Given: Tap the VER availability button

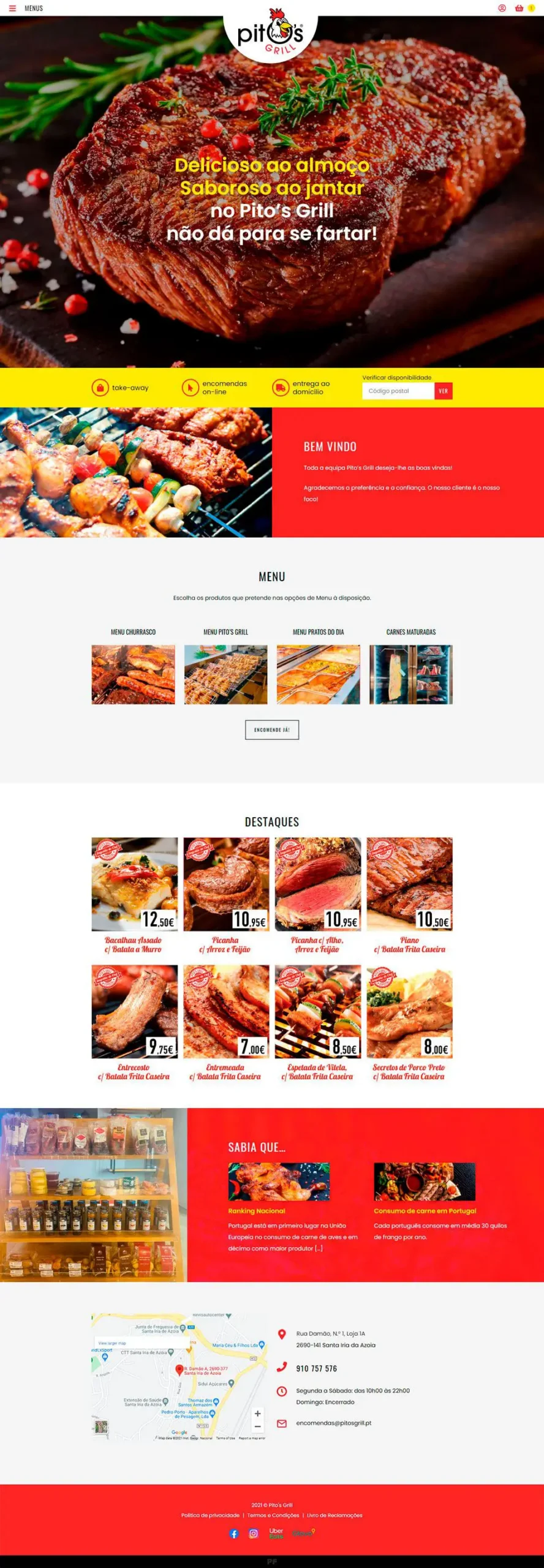Looking at the screenshot, I should [443, 391].
